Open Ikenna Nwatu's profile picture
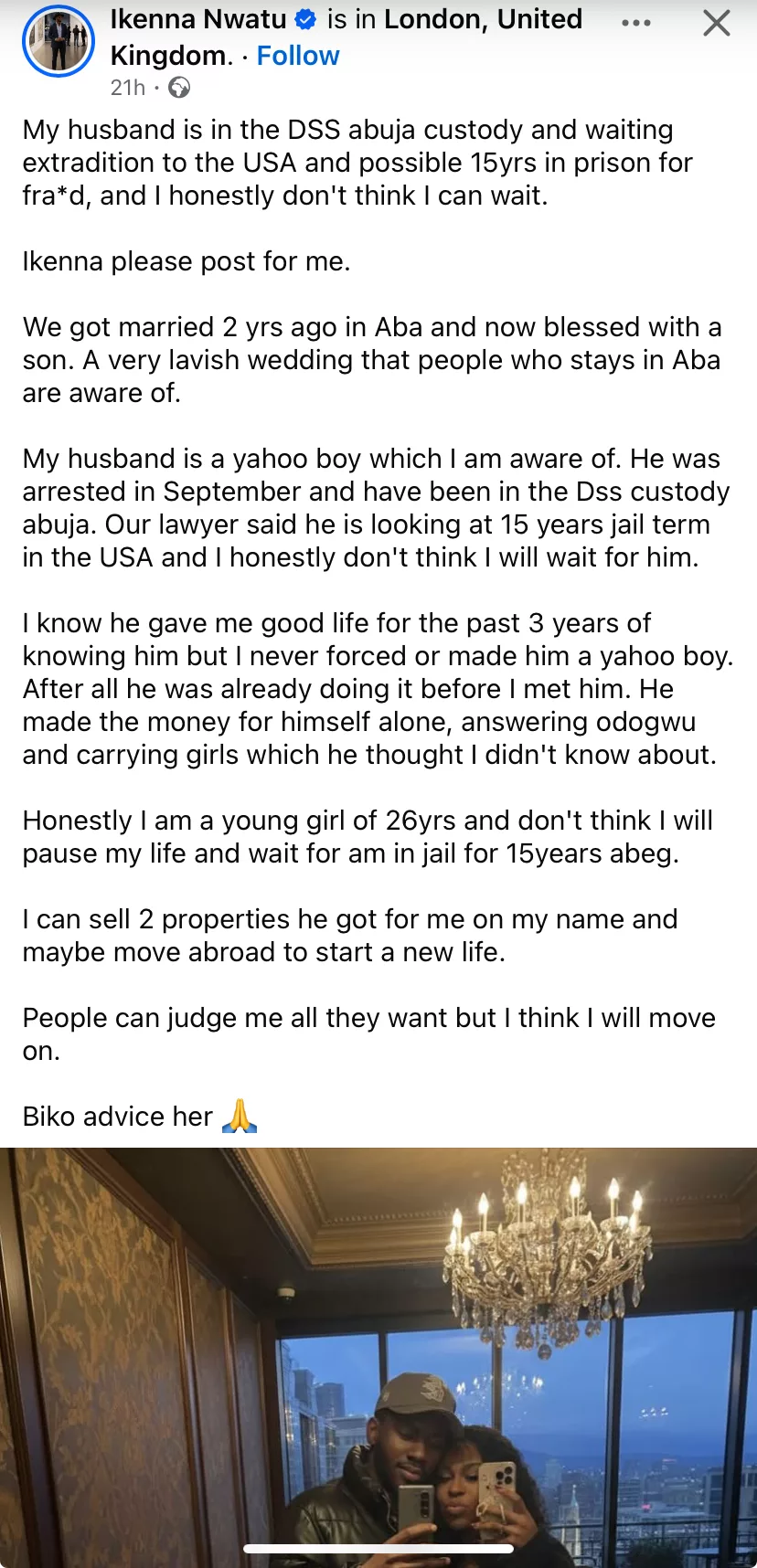This screenshot has height=1568, width=757. [x=59, y=41]
